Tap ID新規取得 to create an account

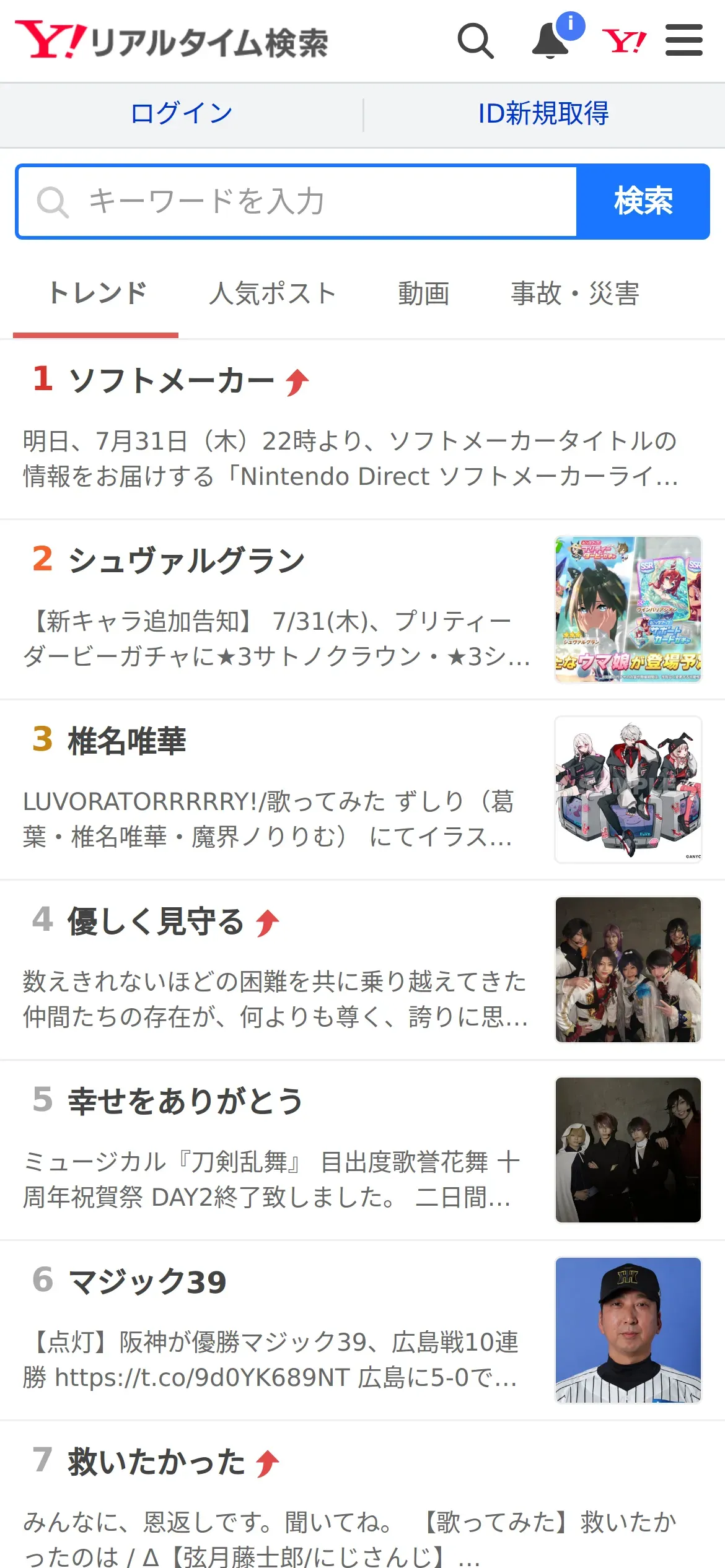543,114
